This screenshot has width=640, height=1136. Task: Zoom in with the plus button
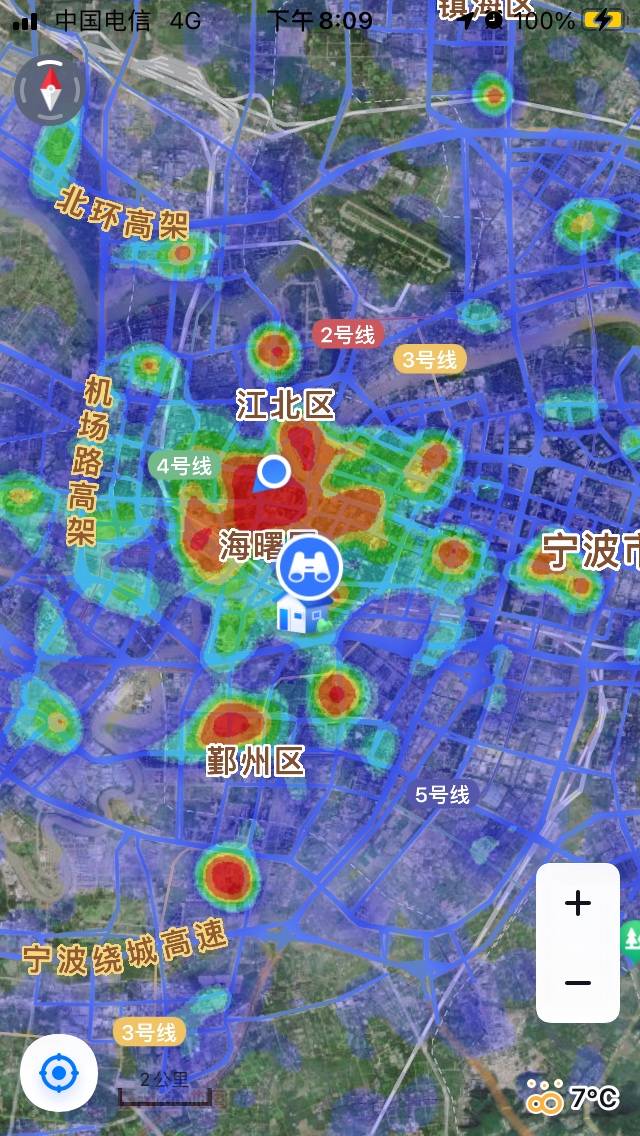578,904
